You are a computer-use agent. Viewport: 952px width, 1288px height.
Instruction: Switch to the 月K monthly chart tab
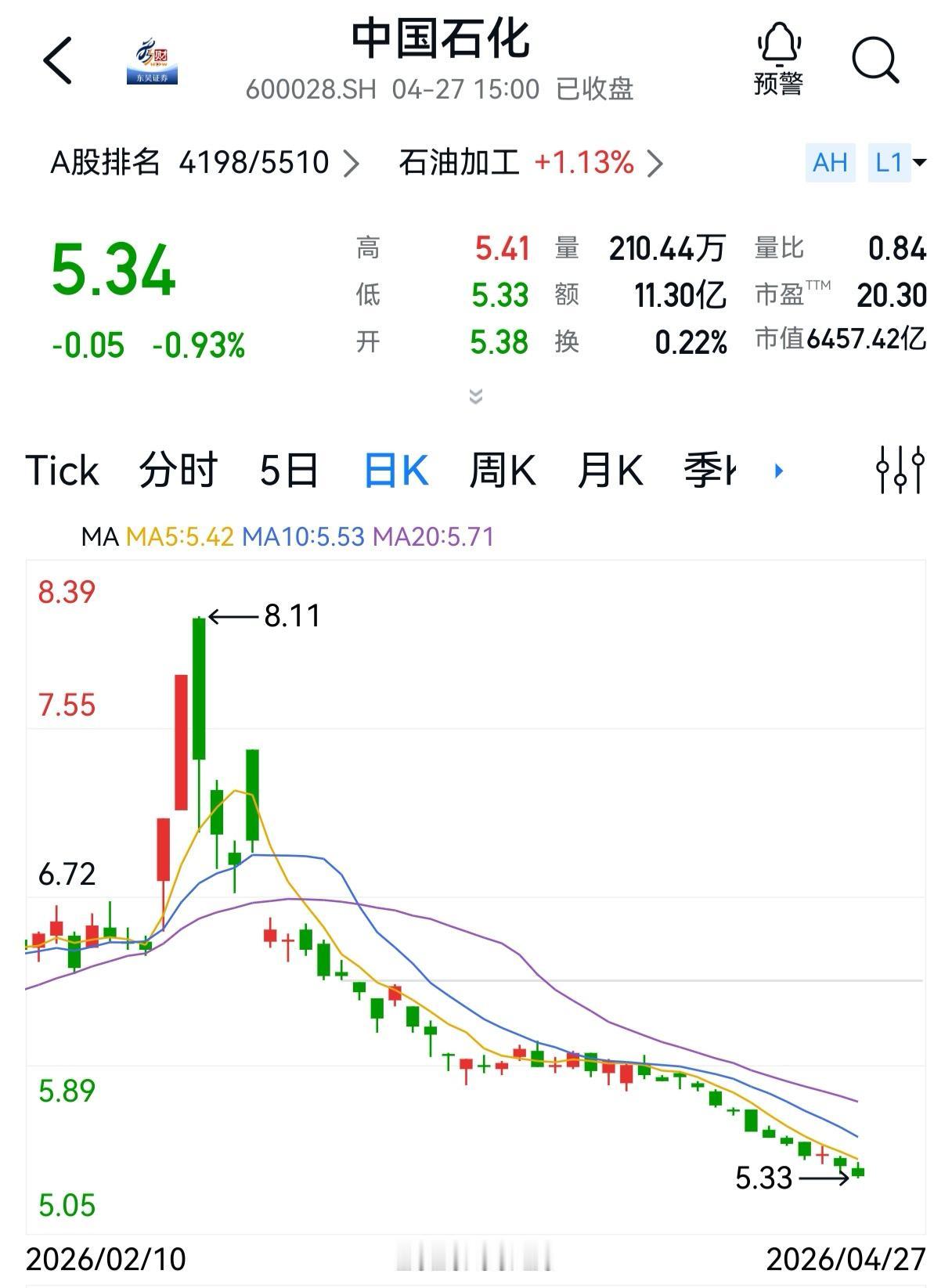click(x=611, y=470)
